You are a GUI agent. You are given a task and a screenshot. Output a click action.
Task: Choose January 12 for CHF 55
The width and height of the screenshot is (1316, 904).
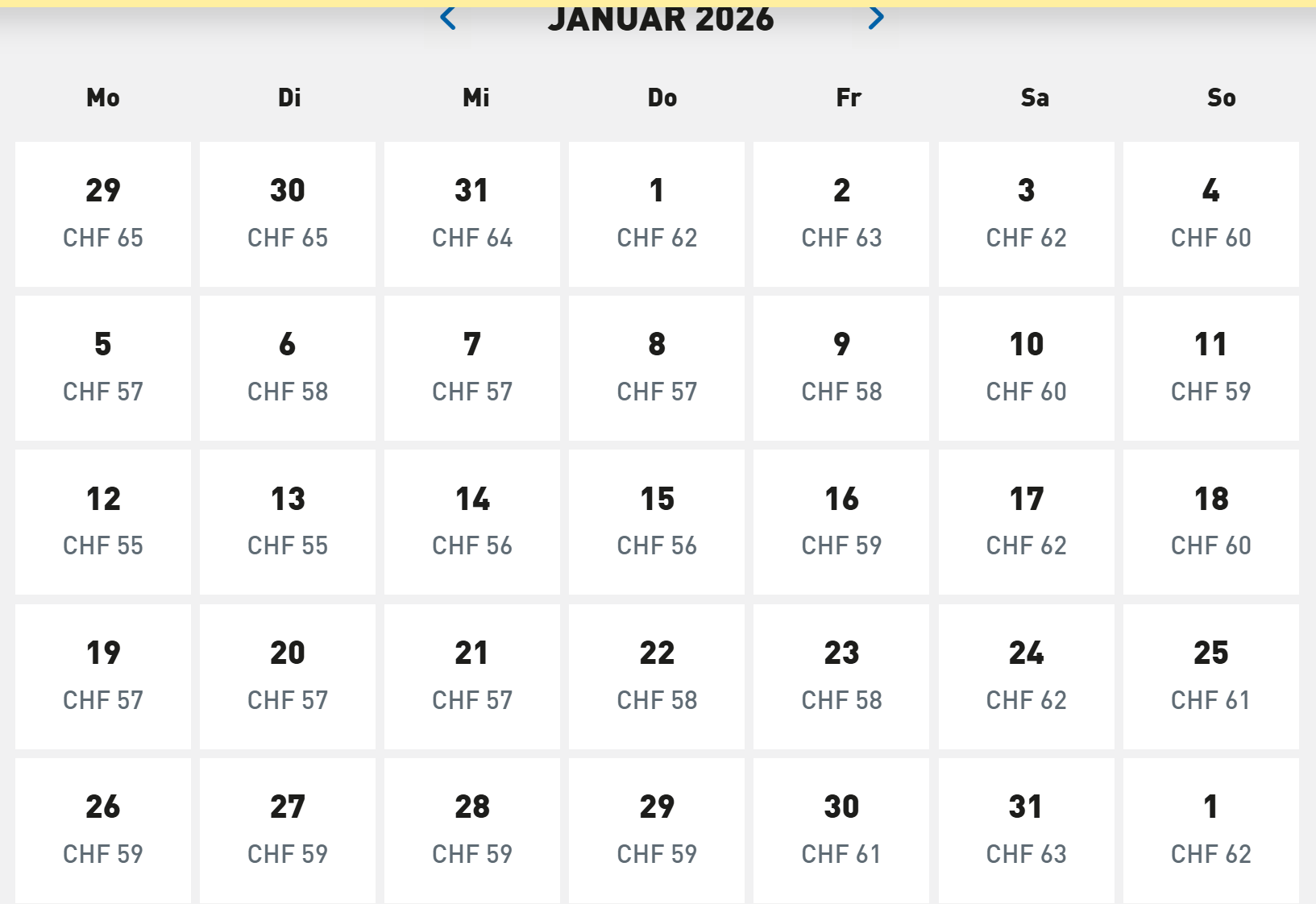point(103,522)
